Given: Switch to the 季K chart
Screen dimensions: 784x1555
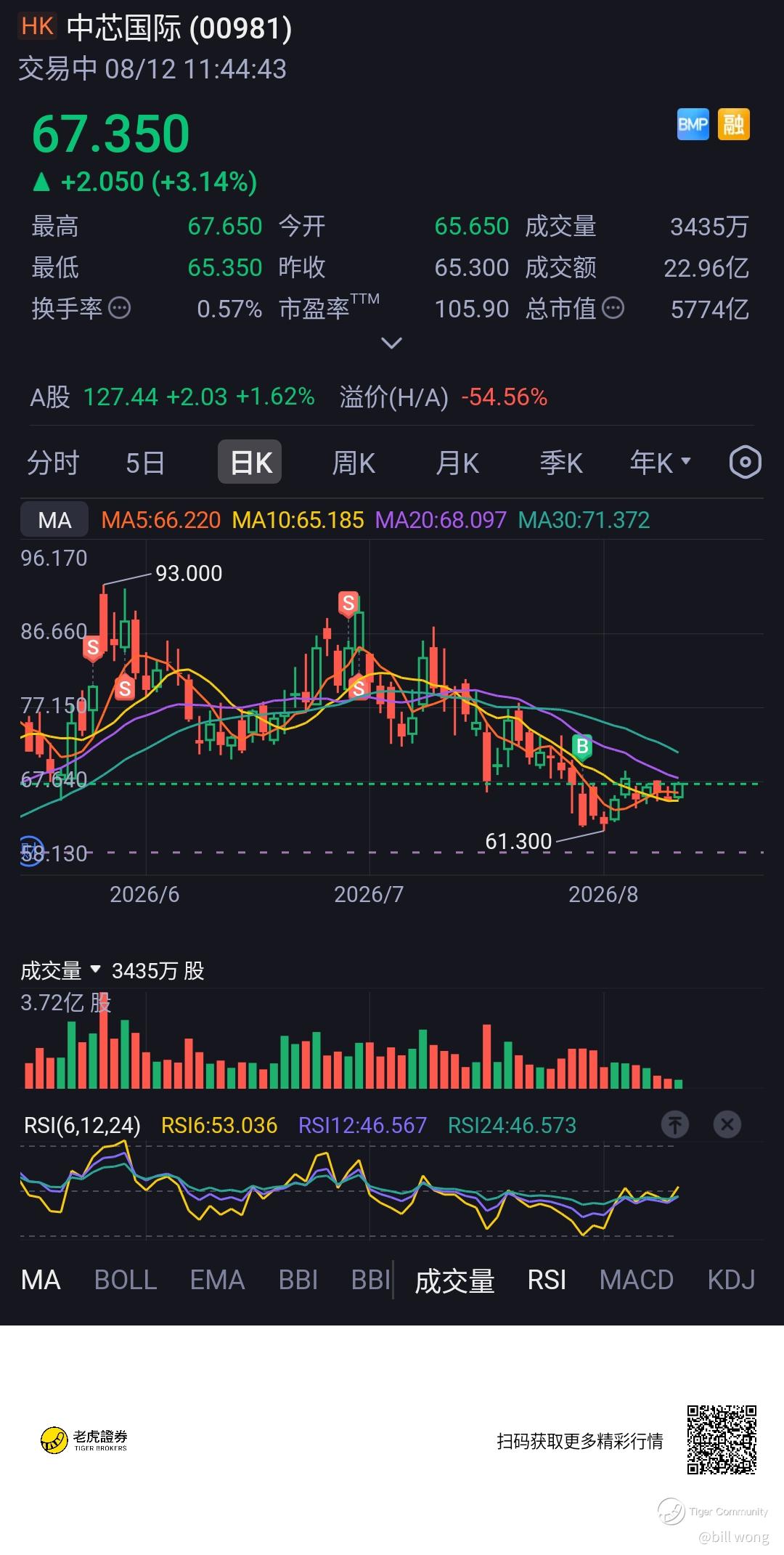Looking at the screenshot, I should point(561,463).
